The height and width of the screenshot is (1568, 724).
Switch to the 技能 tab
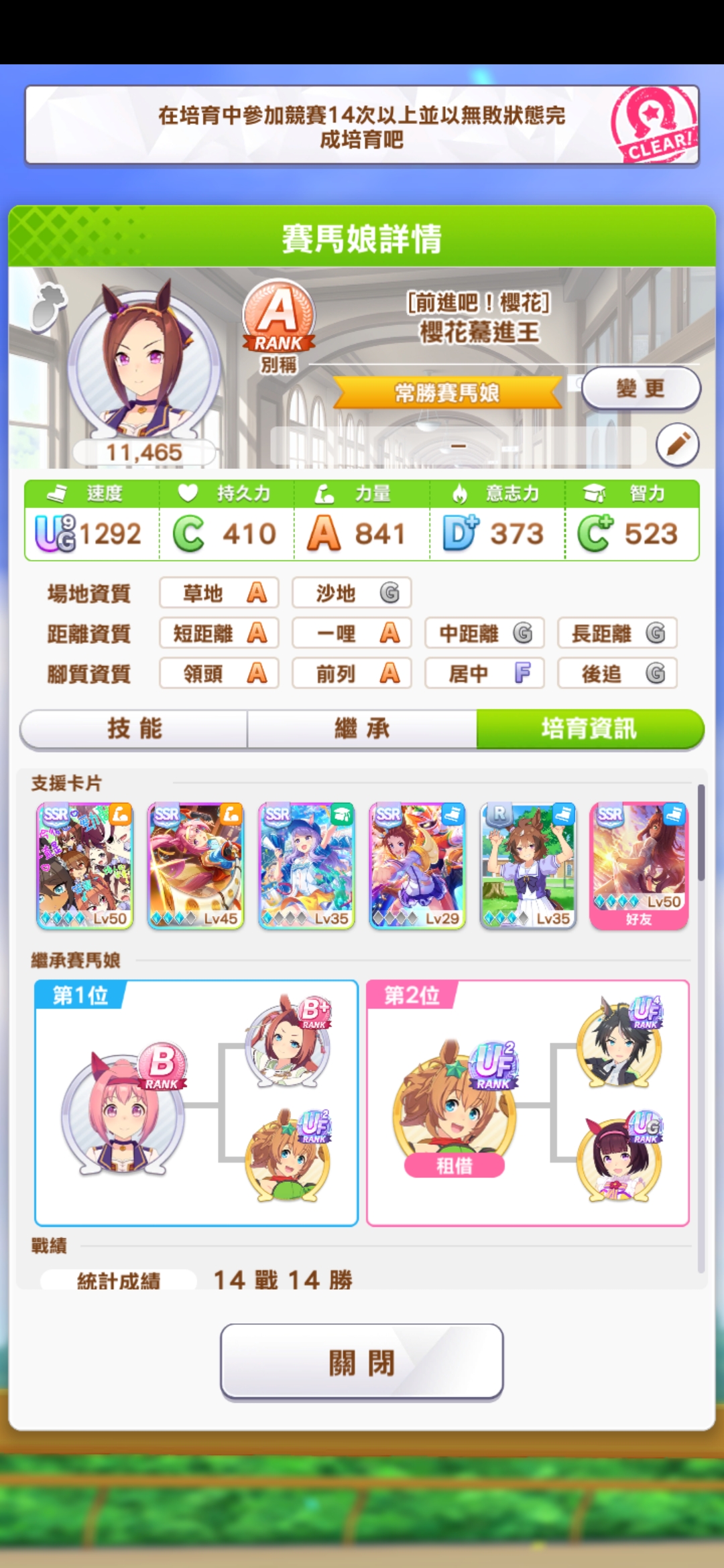(134, 728)
